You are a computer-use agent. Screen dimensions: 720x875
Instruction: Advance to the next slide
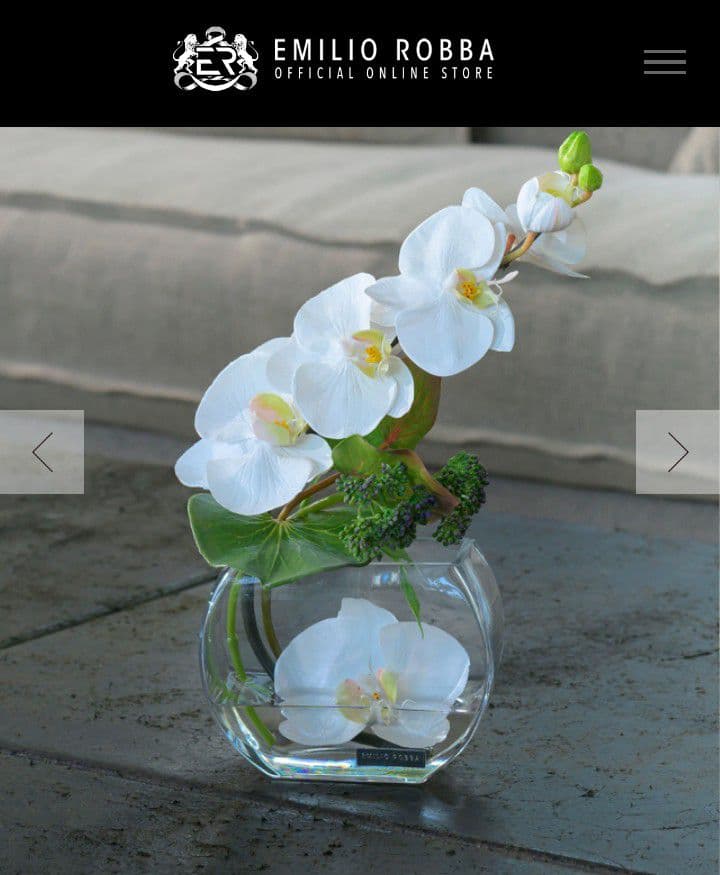tap(677, 452)
